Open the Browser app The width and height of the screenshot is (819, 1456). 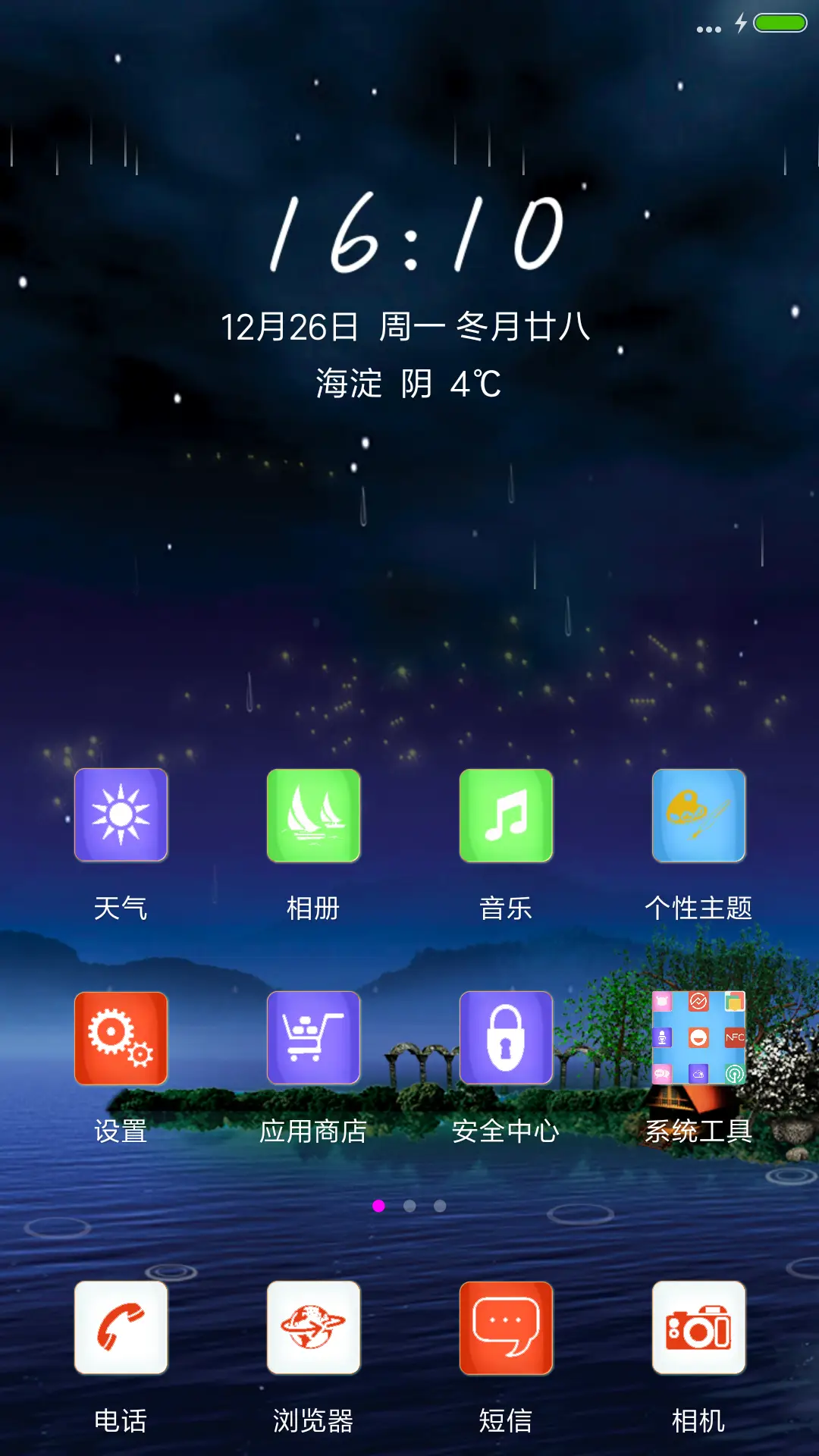314,1329
